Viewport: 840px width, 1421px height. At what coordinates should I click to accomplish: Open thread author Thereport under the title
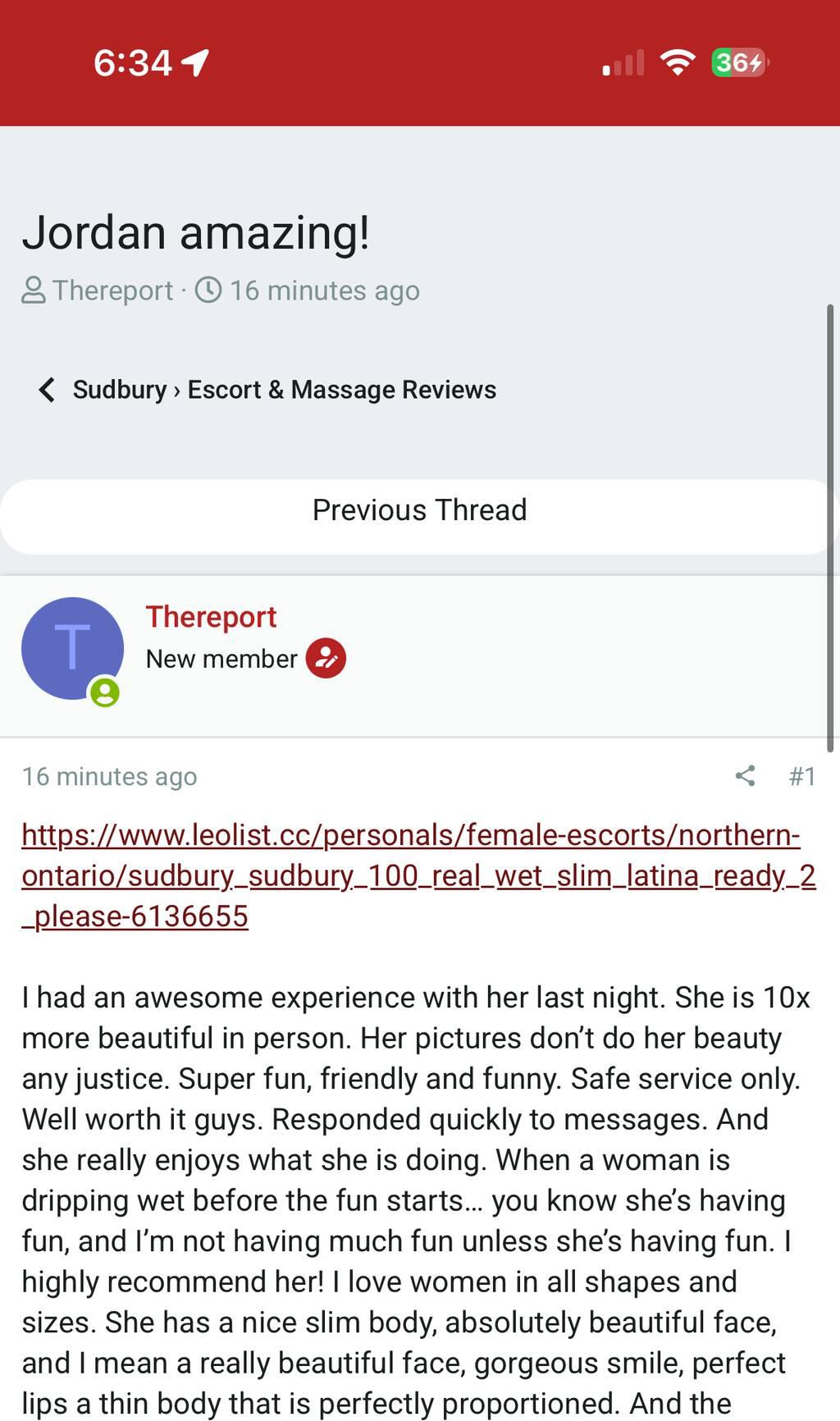112,290
